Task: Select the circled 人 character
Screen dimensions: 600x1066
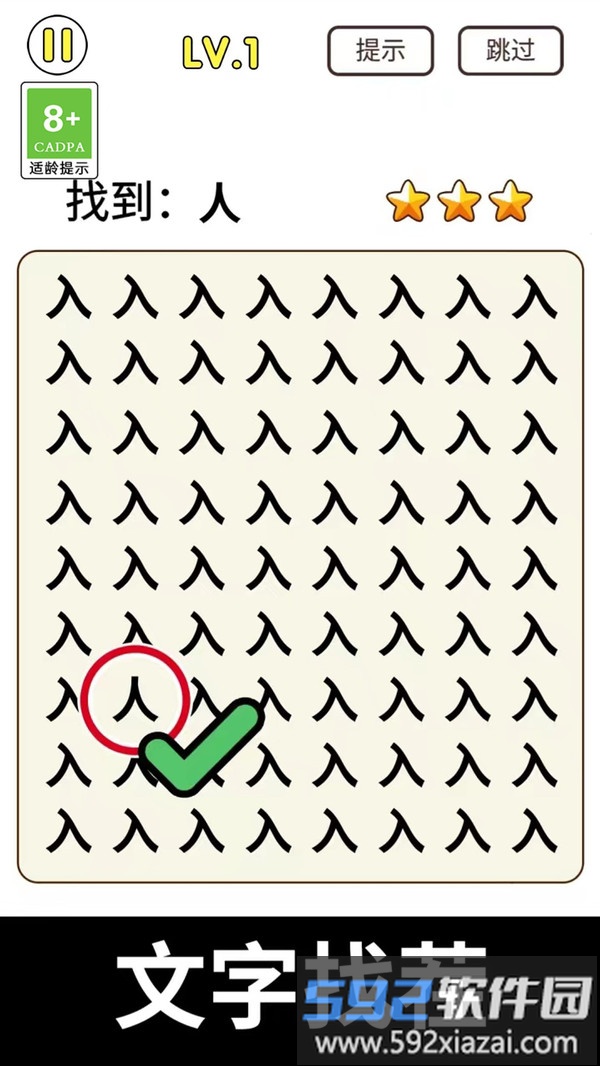Action: (x=134, y=698)
